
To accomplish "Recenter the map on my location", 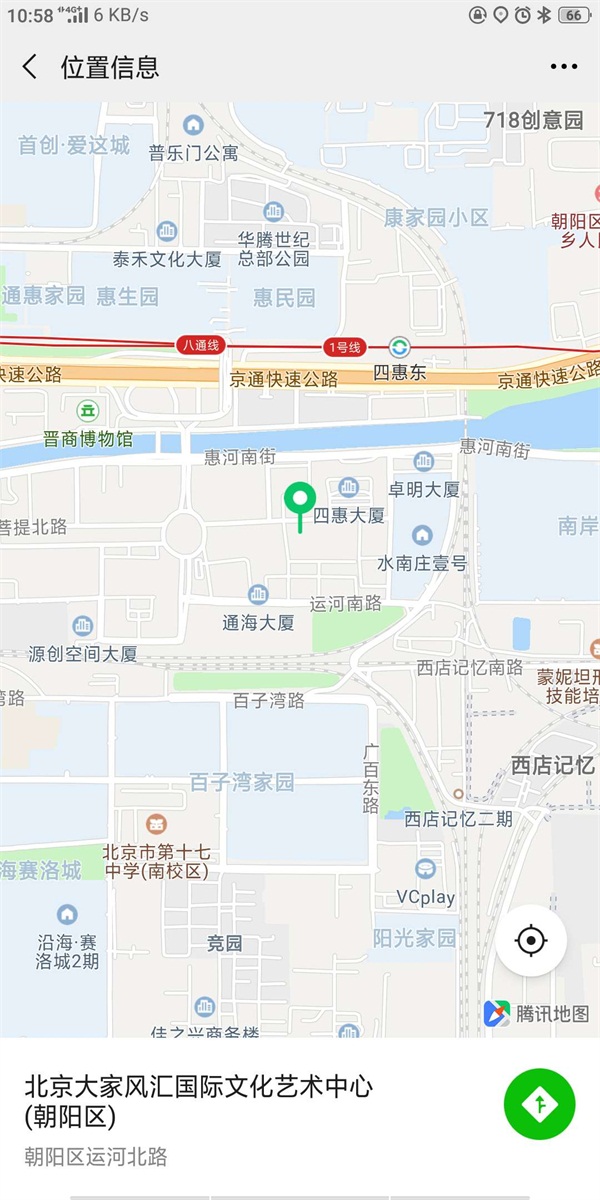I will (531, 941).
